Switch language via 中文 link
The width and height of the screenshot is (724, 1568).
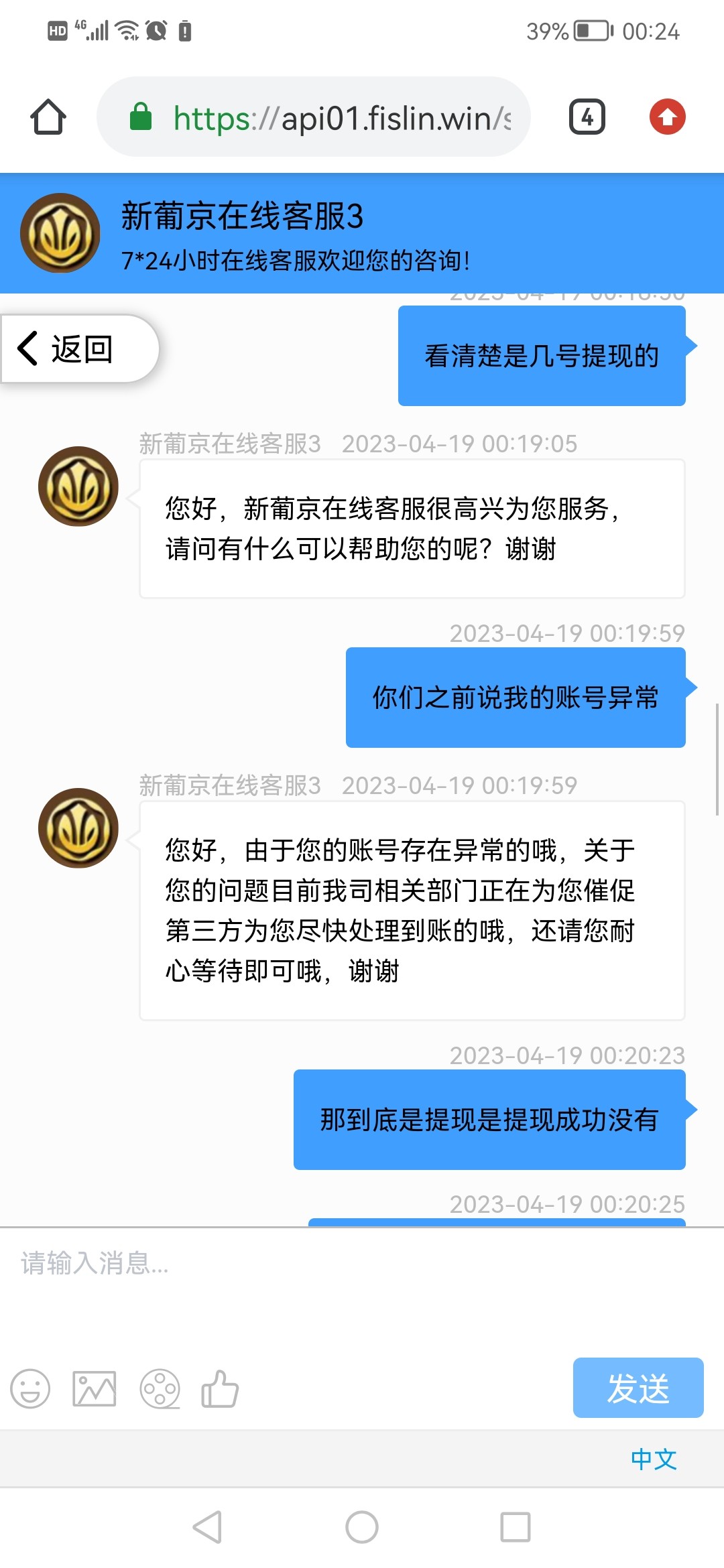654,1459
